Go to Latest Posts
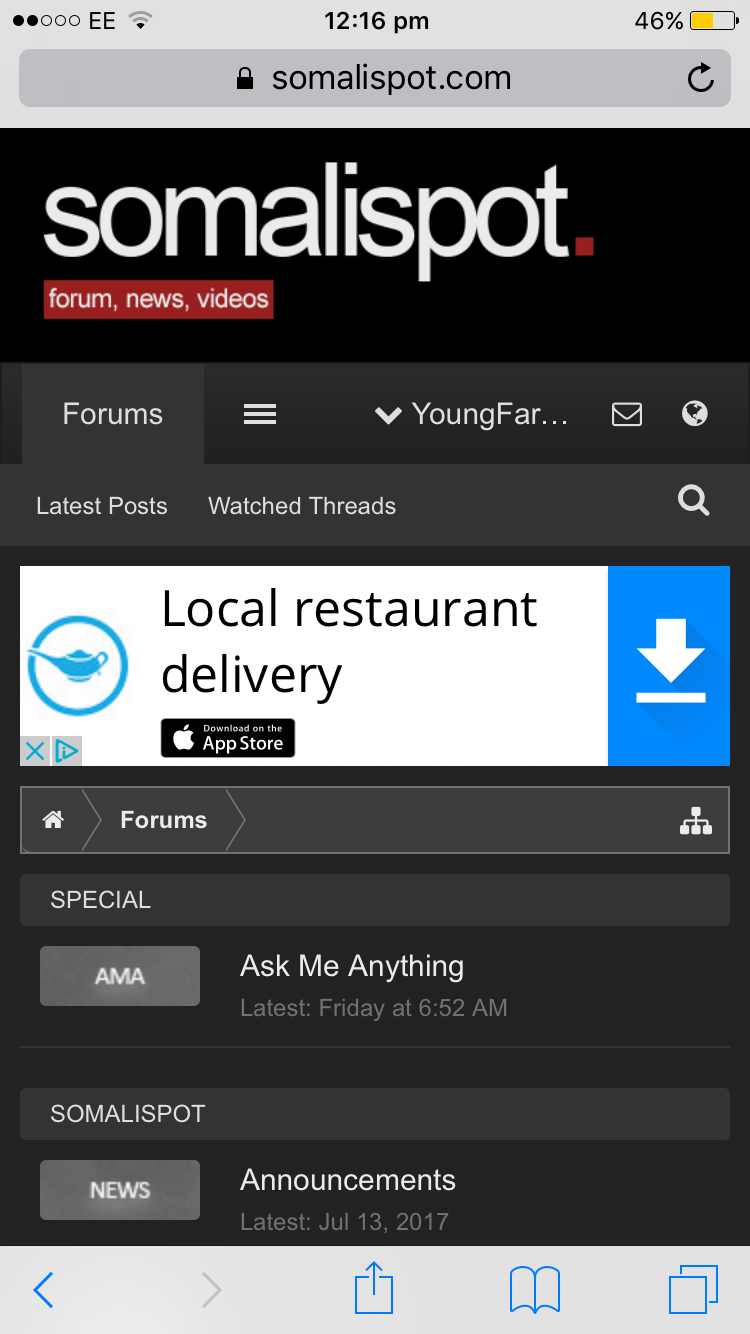 (102, 506)
